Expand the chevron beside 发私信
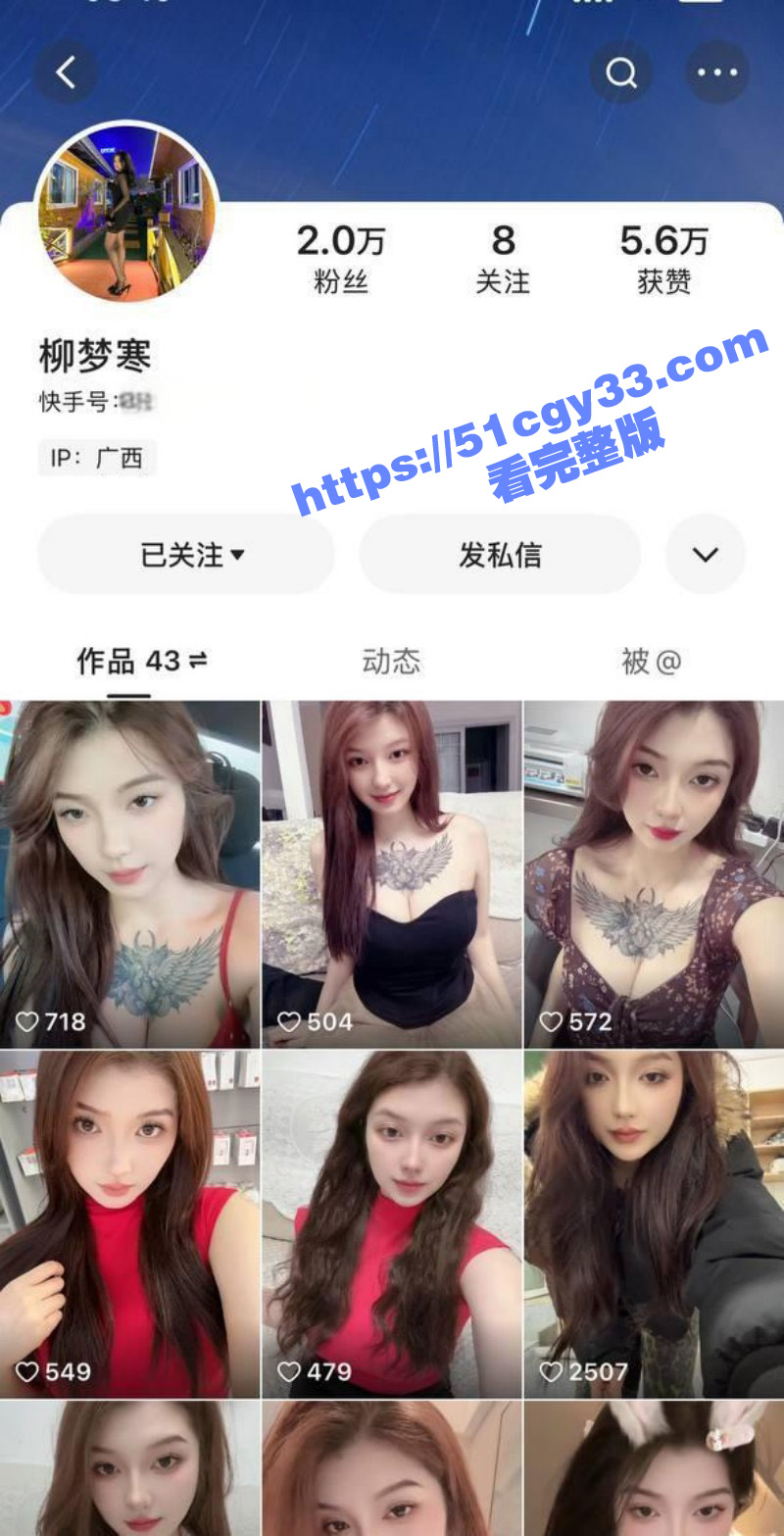 [x=706, y=555]
